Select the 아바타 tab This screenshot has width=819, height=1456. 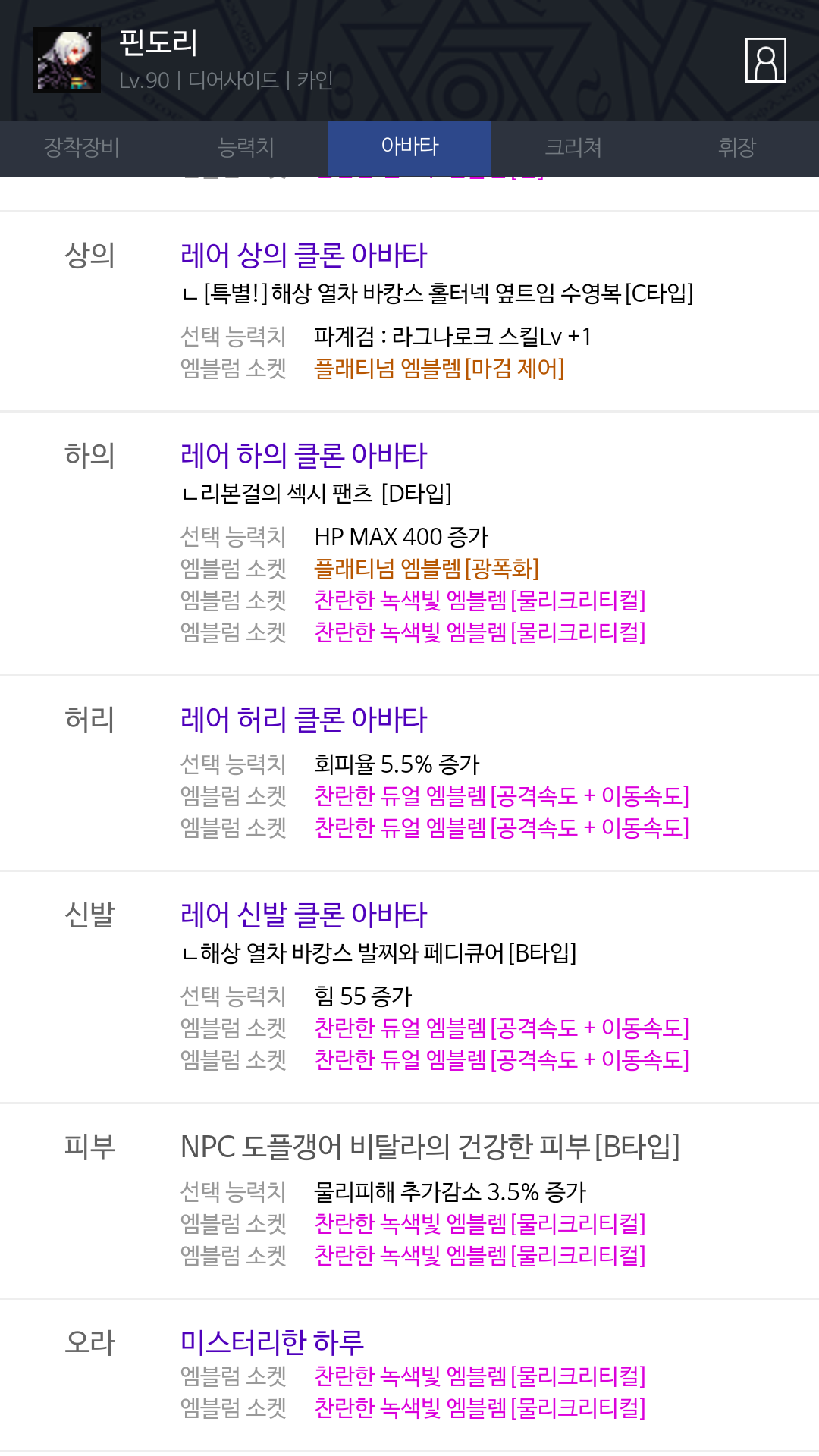pos(409,148)
